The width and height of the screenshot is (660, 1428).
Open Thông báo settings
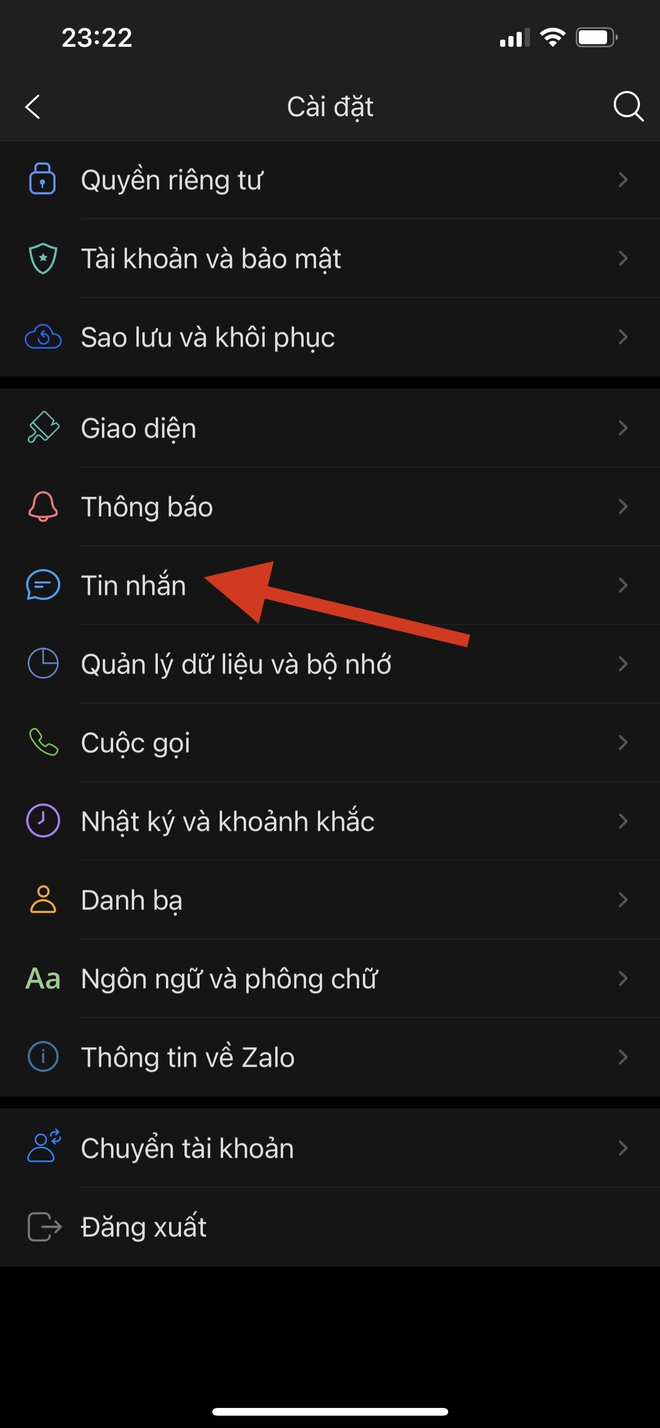point(330,507)
